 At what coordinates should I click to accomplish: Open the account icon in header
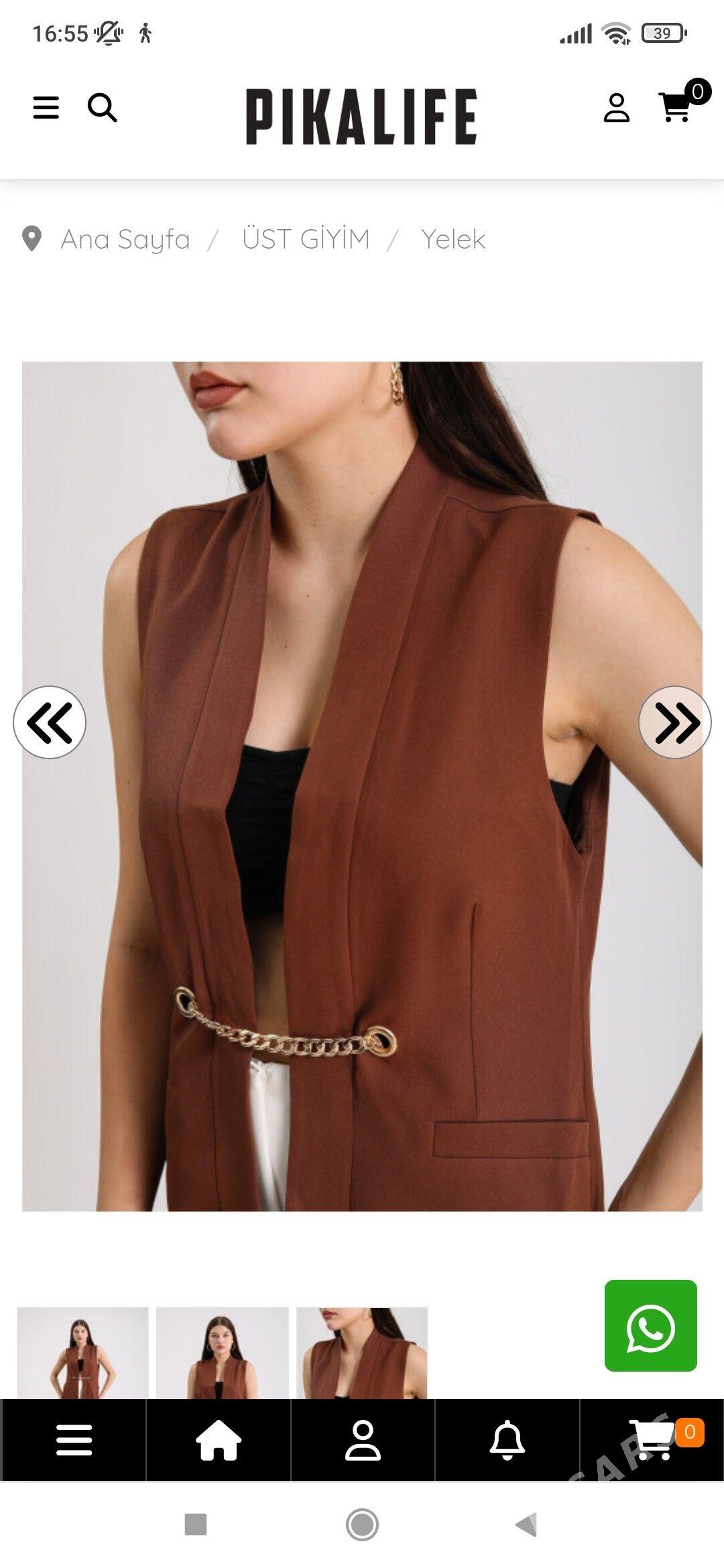point(616,108)
